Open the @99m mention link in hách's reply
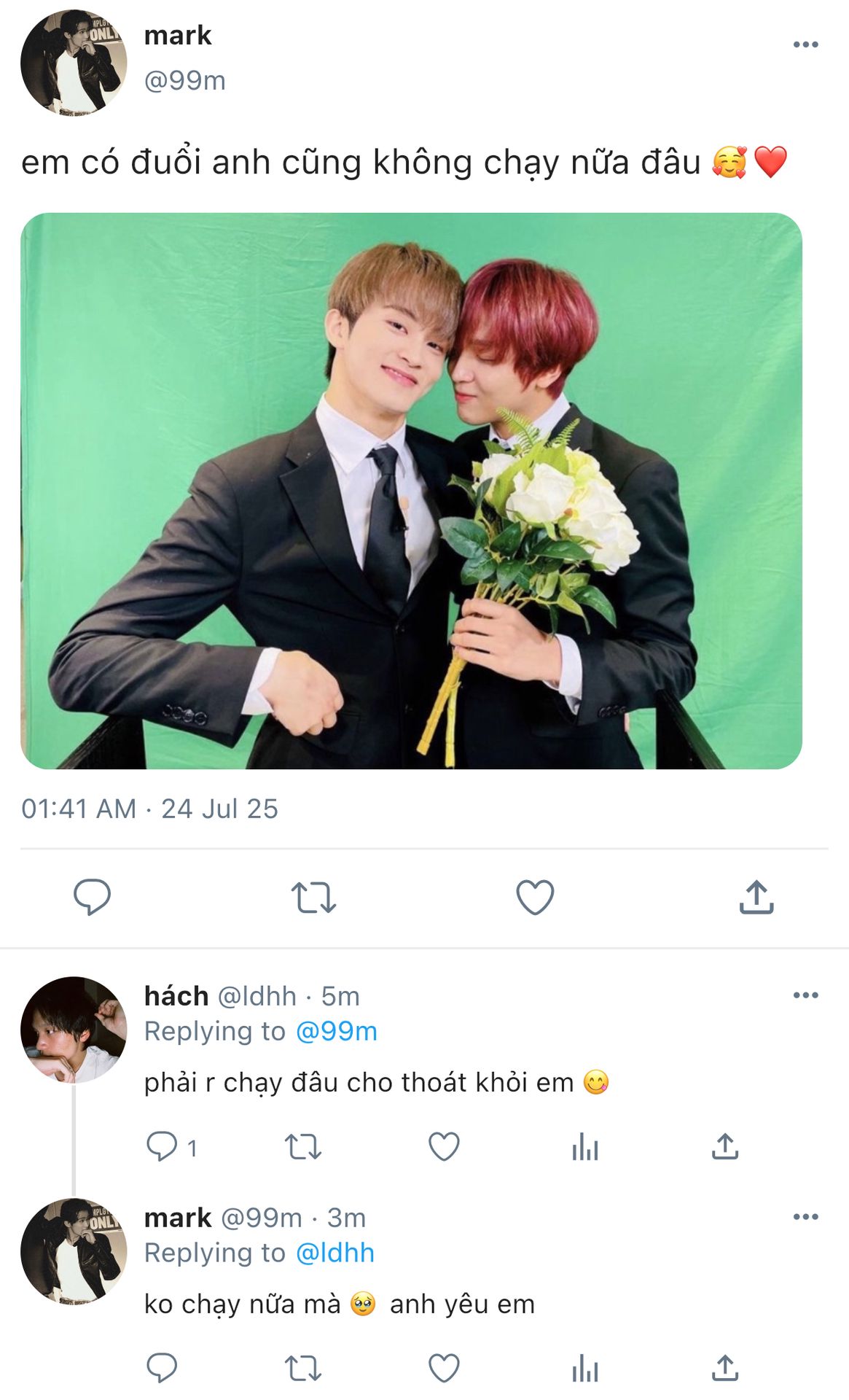The width and height of the screenshot is (849, 1400). (x=336, y=1031)
